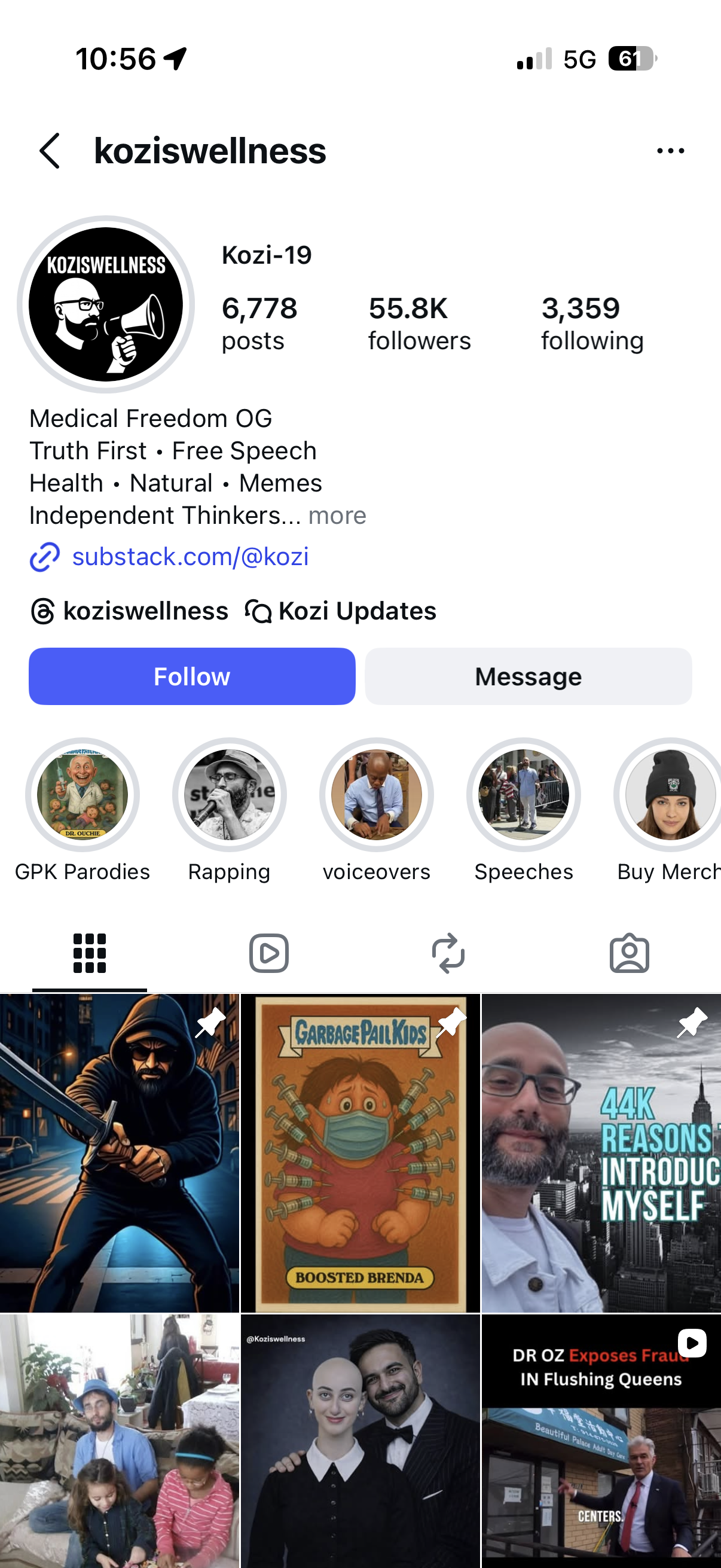Viewport: 721px width, 1568px height.
Task: Open the GPK Parodies highlight
Action: point(82,795)
